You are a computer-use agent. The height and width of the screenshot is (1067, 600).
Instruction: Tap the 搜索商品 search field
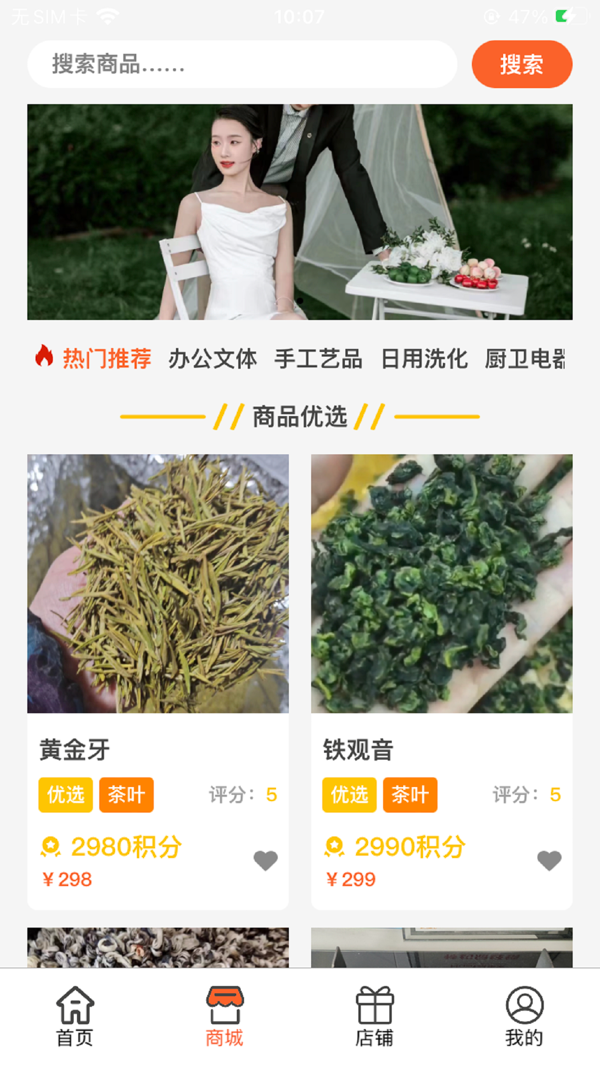tap(240, 65)
